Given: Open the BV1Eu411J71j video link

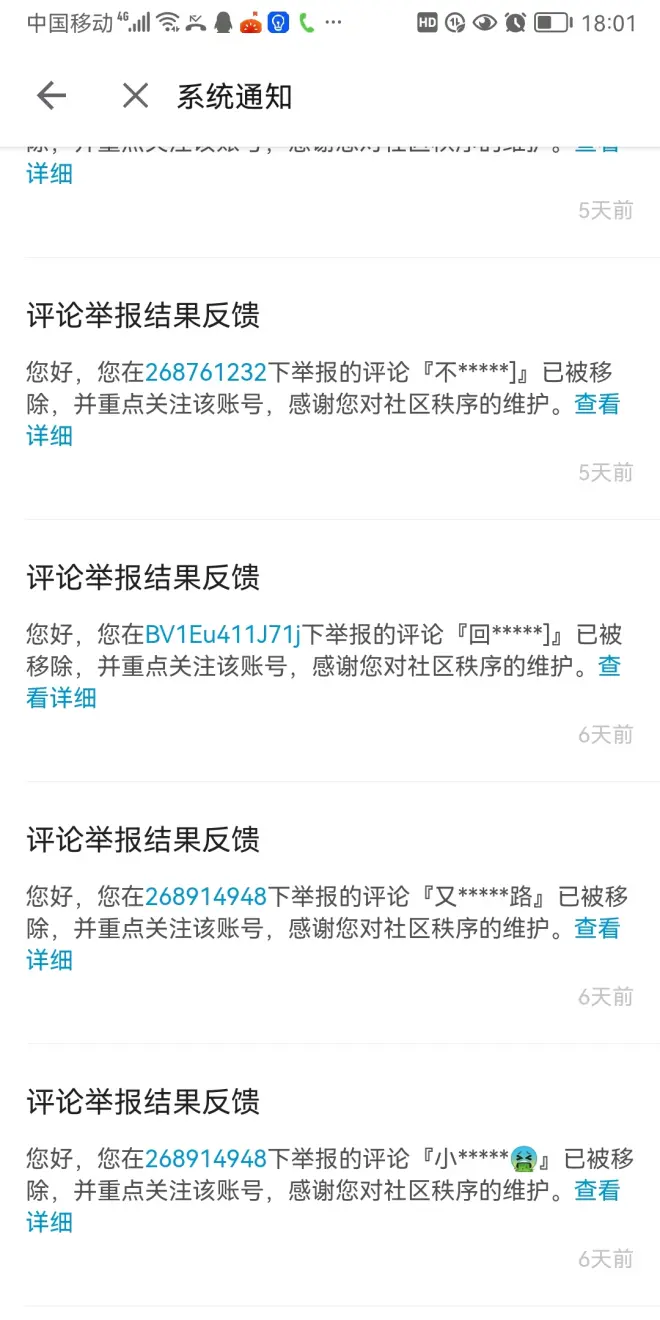Looking at the screenshot, I should pyautogui.click(x=223, y=635).
